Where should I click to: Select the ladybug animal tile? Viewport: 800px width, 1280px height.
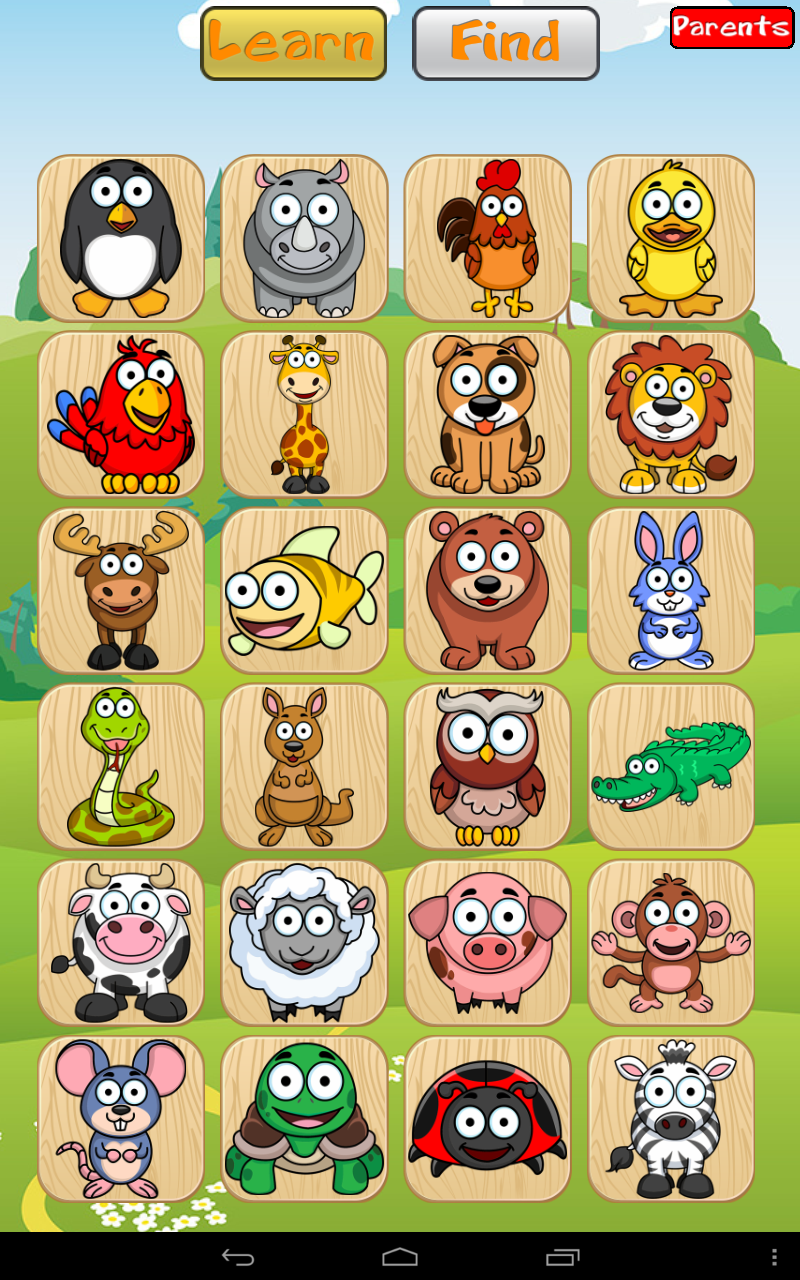488,1118
